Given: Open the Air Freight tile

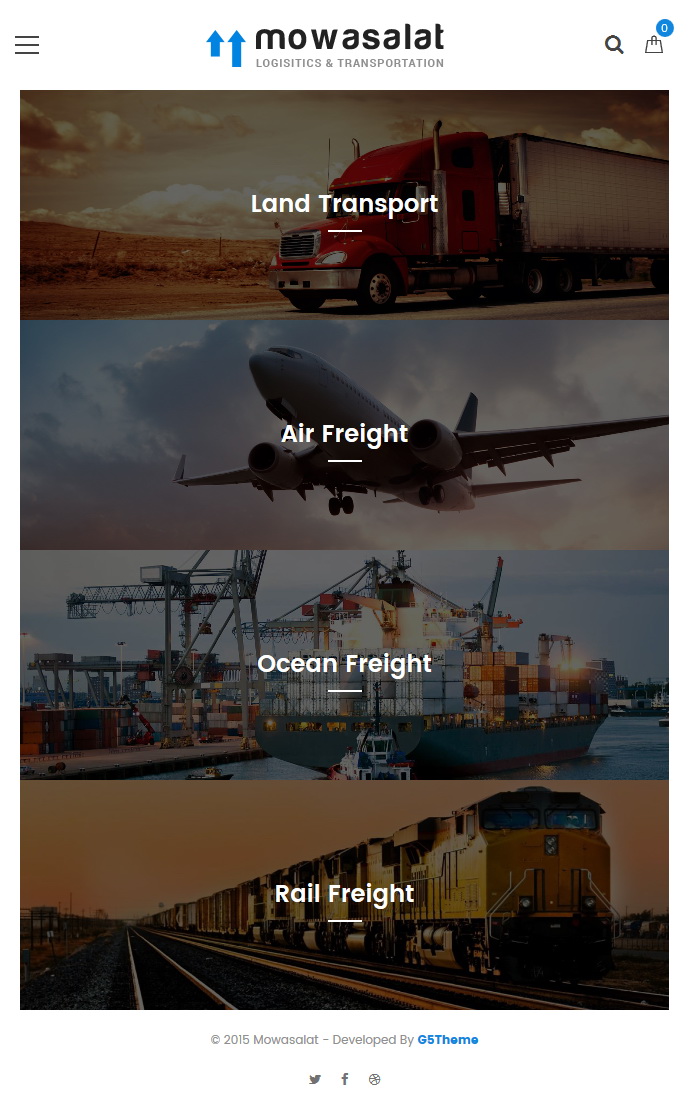Looking at the screenshot, I should (x=344, y=435).
